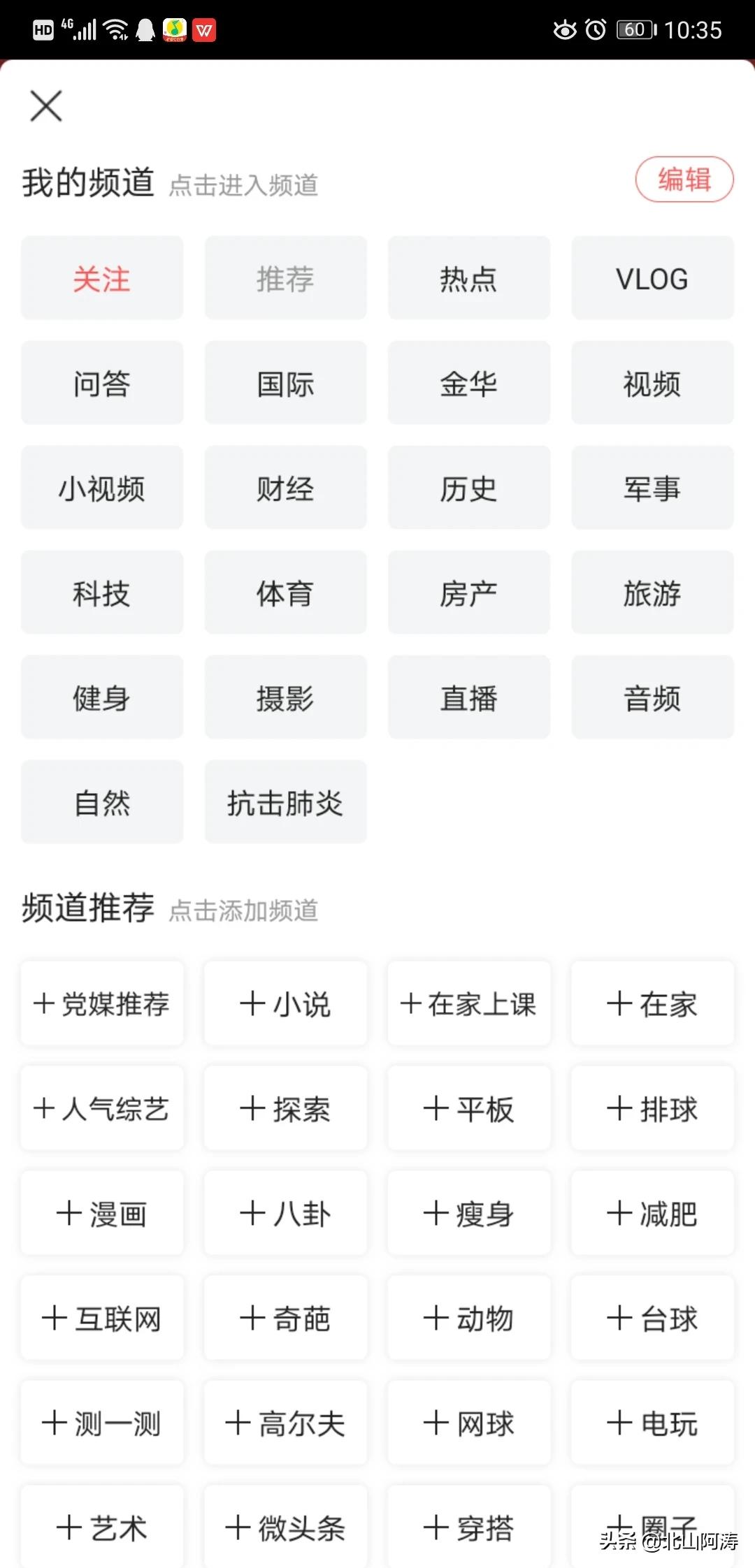
Task: Open the VLOG channel
Action: pyautogui.click(x=652, y=278)
